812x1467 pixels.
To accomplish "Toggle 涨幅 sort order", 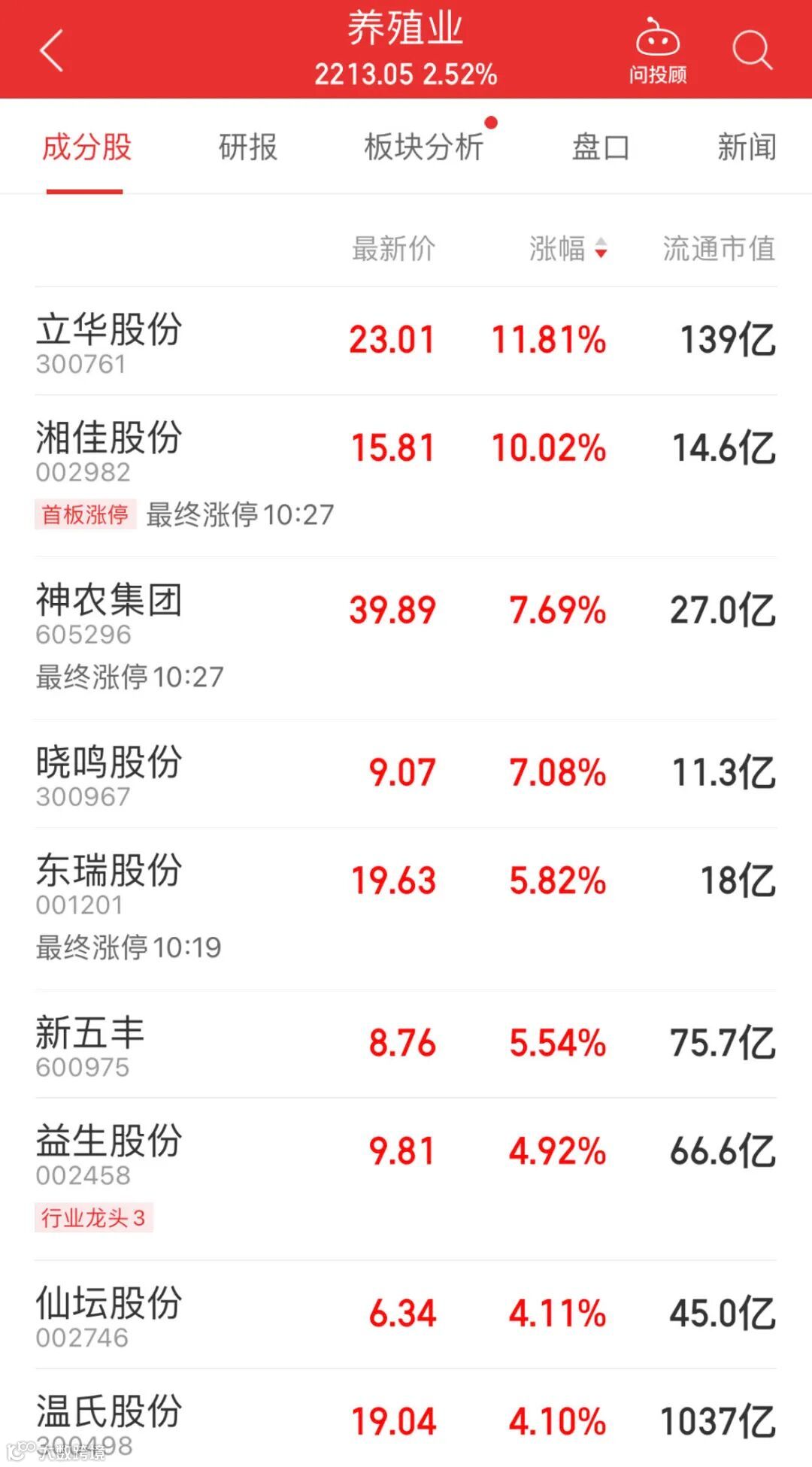I will [568, 248].
